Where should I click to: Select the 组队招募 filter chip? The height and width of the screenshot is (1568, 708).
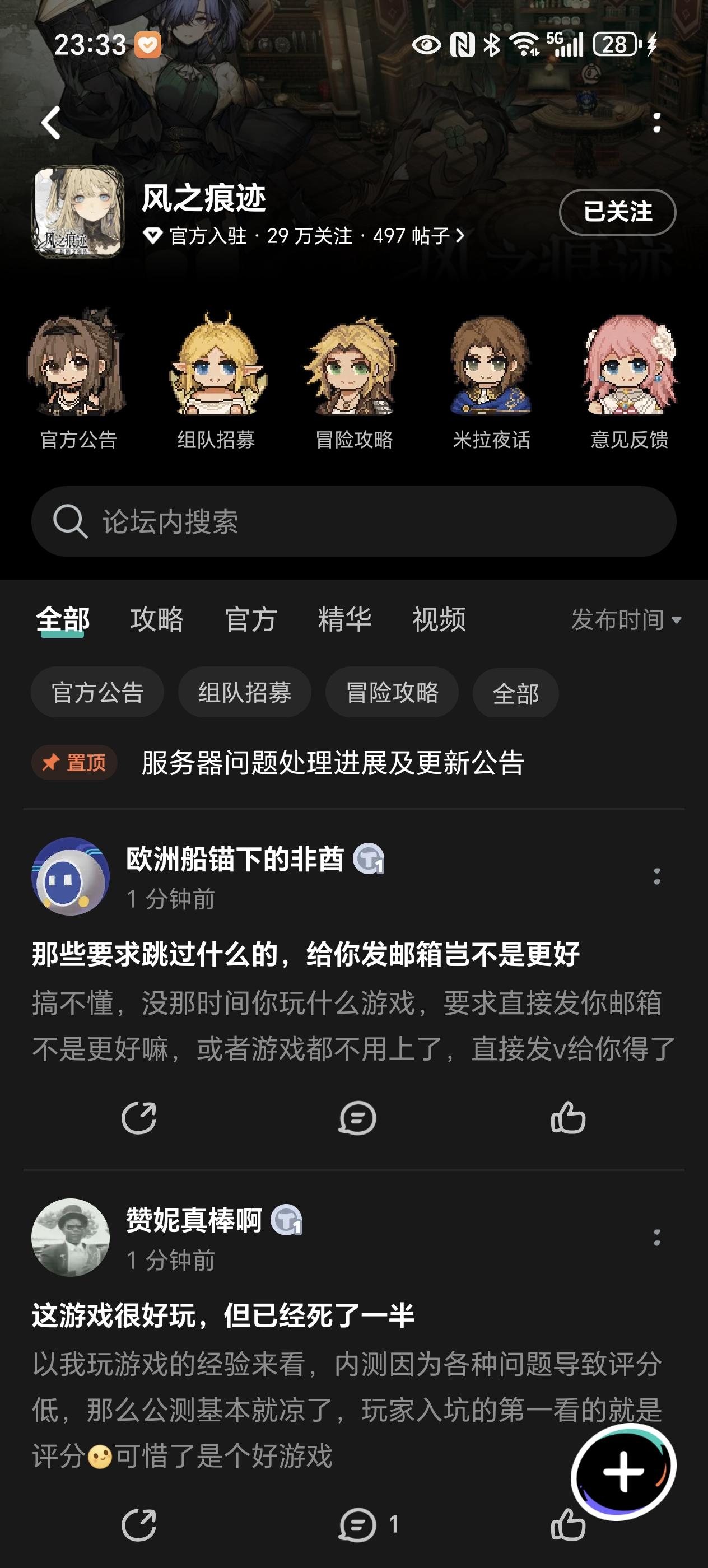coord(244,692)
